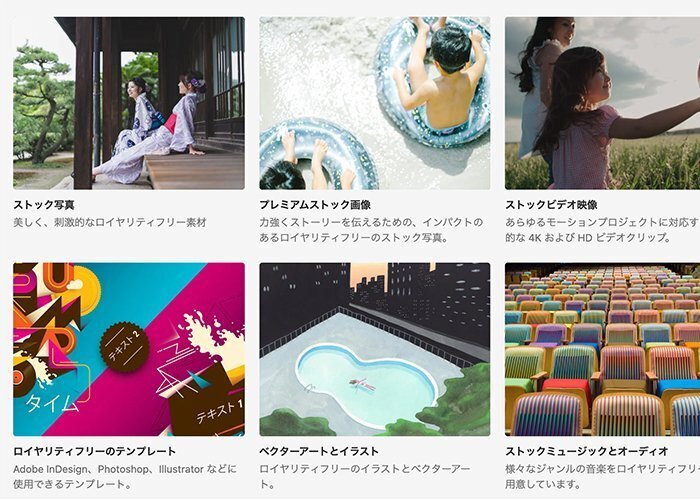
Task: Open ロイヤリティフリーのテンプレート card
Action: click(128, 349)
